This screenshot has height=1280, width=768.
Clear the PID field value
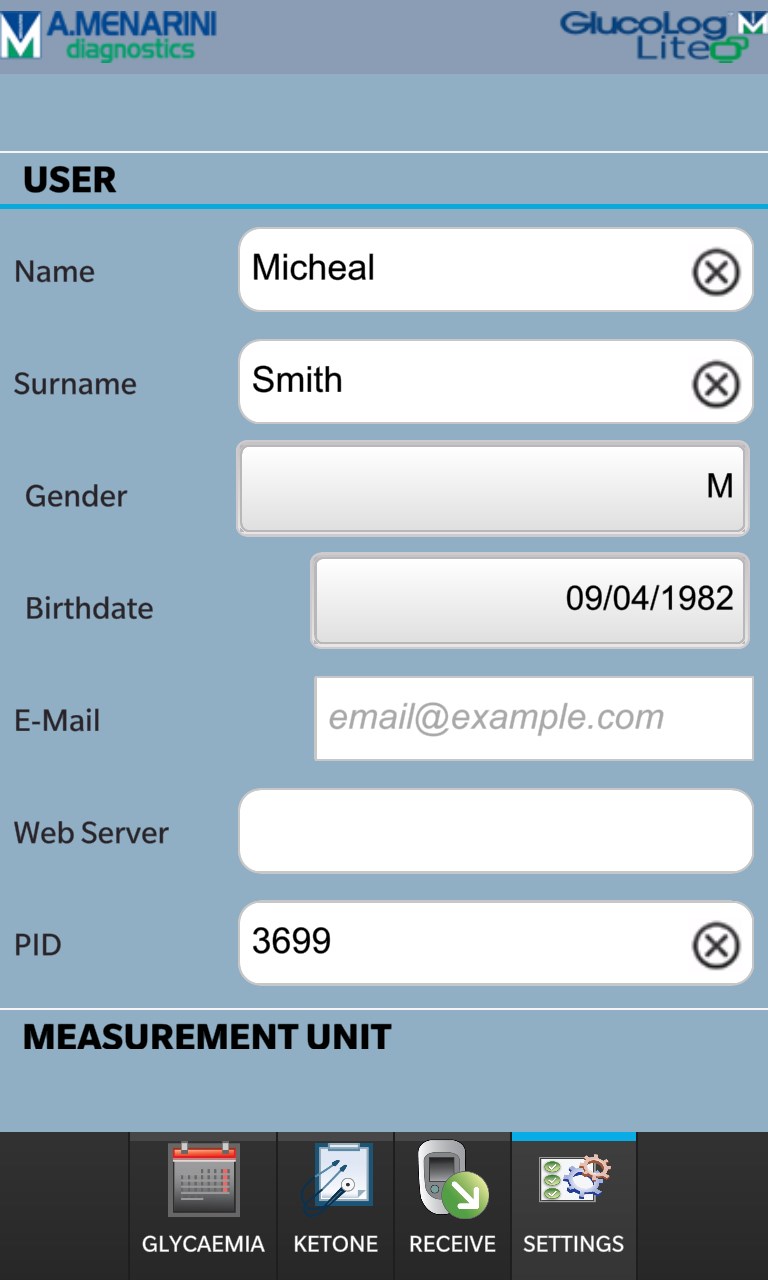click(716, 946)
